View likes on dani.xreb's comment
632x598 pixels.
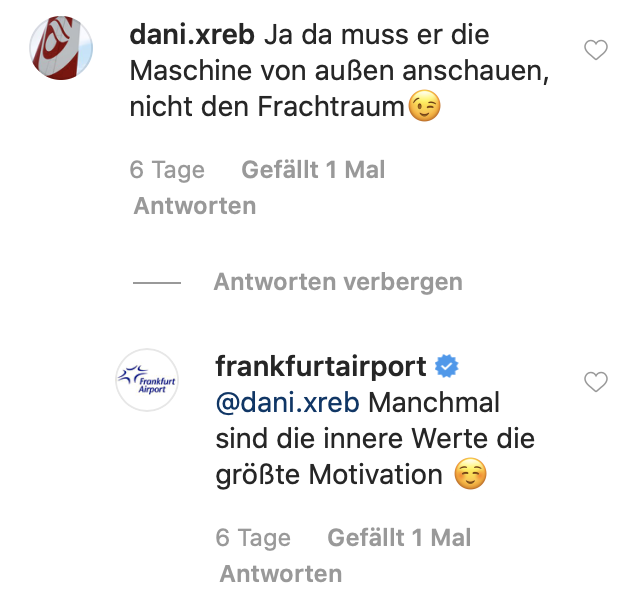(313, 170)
